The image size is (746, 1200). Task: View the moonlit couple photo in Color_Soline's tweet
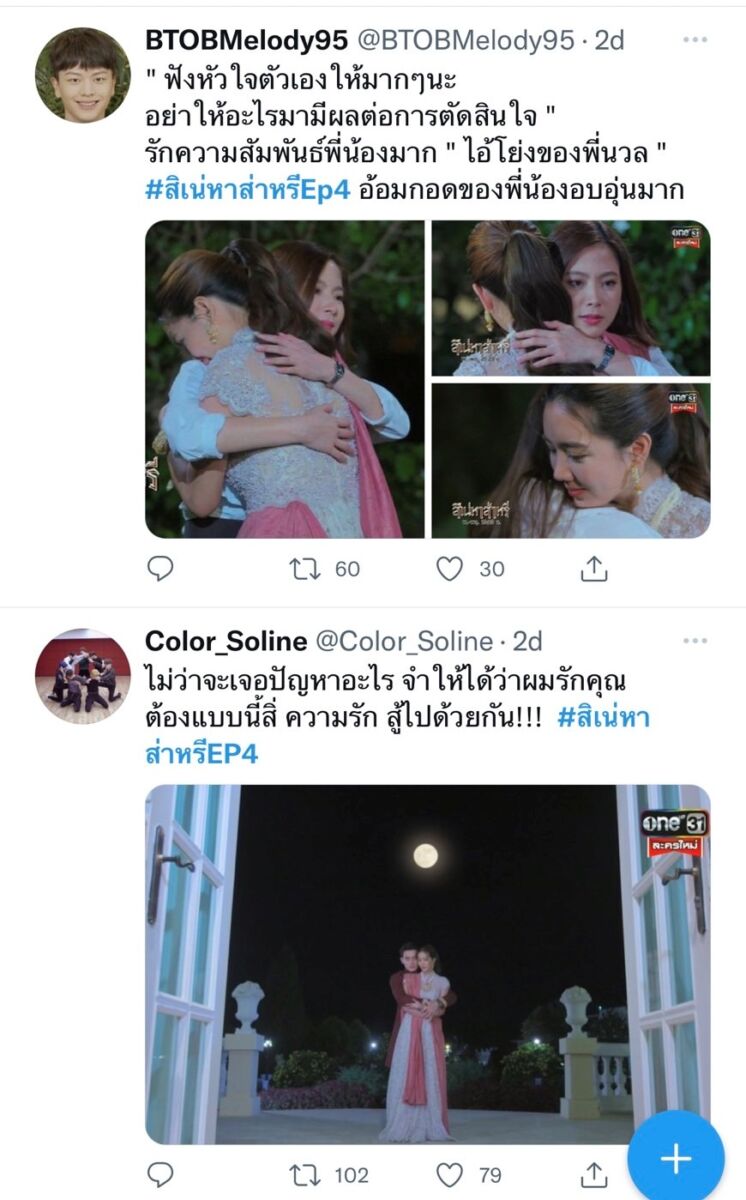tap(427, 964)
